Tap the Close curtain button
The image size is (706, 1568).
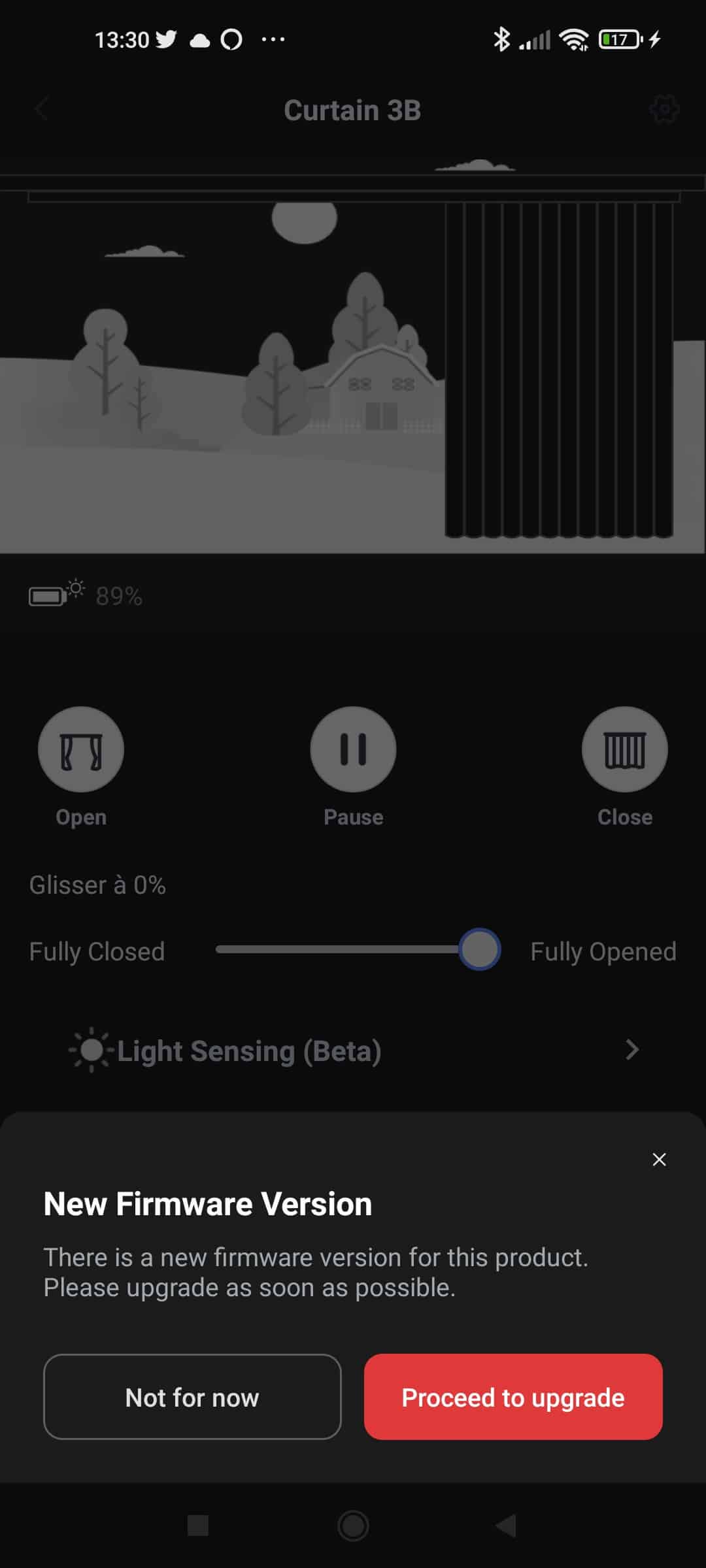tap(625, 749)
